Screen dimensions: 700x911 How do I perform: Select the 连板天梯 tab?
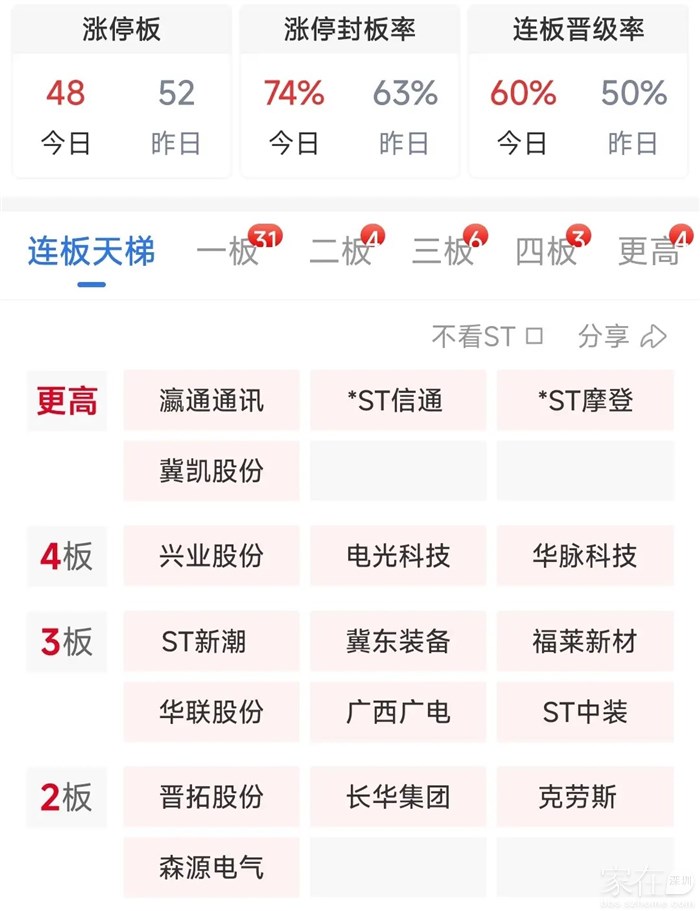(x=92, y=252)
